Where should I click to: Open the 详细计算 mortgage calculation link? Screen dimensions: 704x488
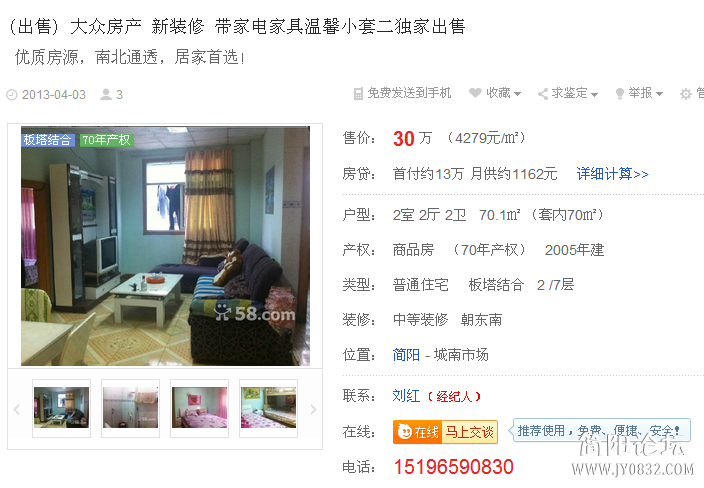[612, 174]
